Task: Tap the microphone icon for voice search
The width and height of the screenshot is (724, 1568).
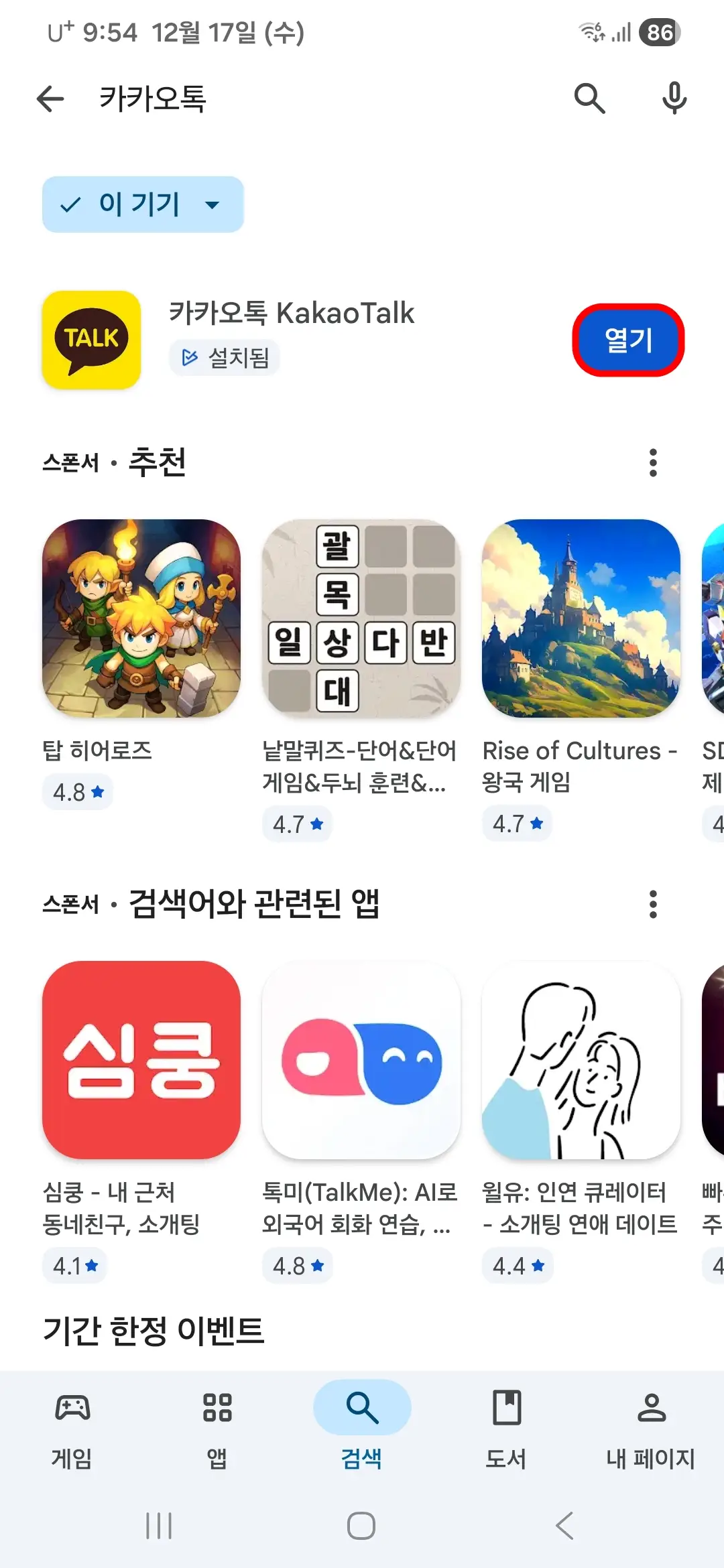Action: pyautogui.click(x=674, y=98)
